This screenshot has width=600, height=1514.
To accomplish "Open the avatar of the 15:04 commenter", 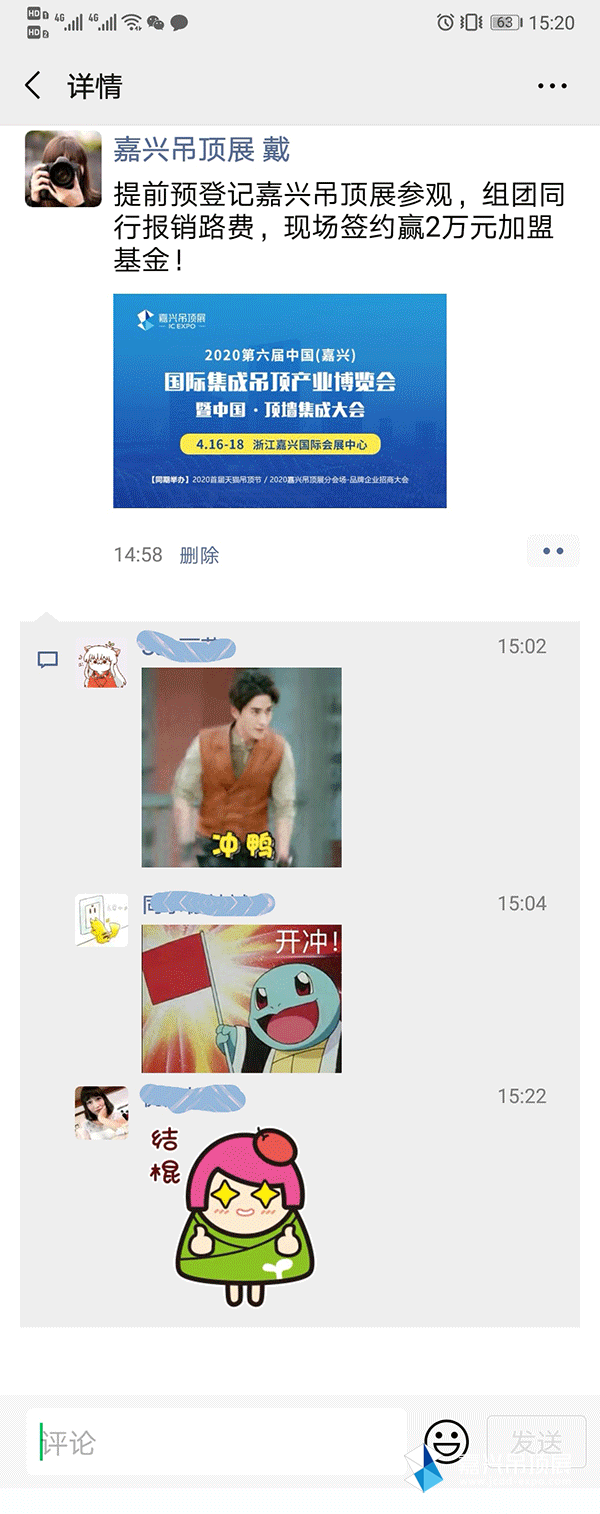I will point(102,920).
